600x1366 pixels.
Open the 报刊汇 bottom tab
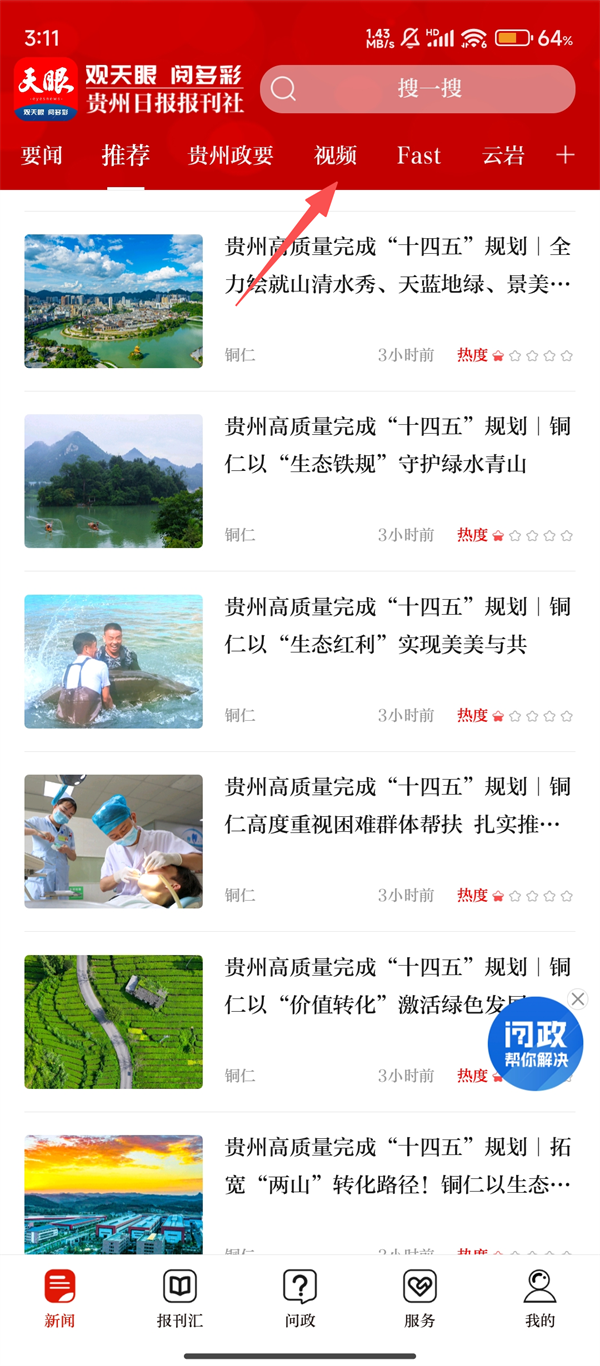point(180,1298)
